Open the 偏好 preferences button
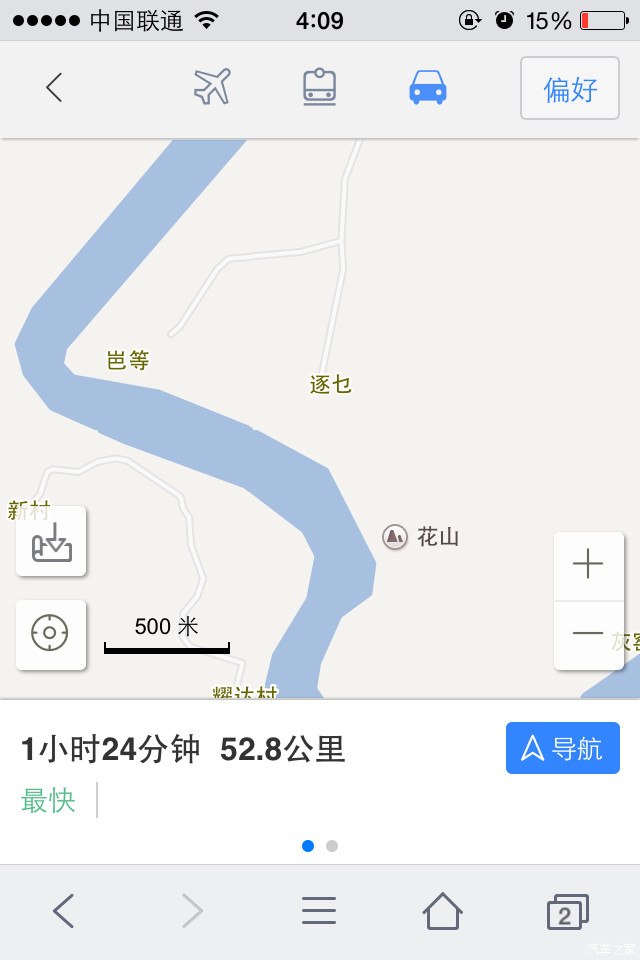The width and height of the screenshot is (640, 960). (x=569, y=88)
